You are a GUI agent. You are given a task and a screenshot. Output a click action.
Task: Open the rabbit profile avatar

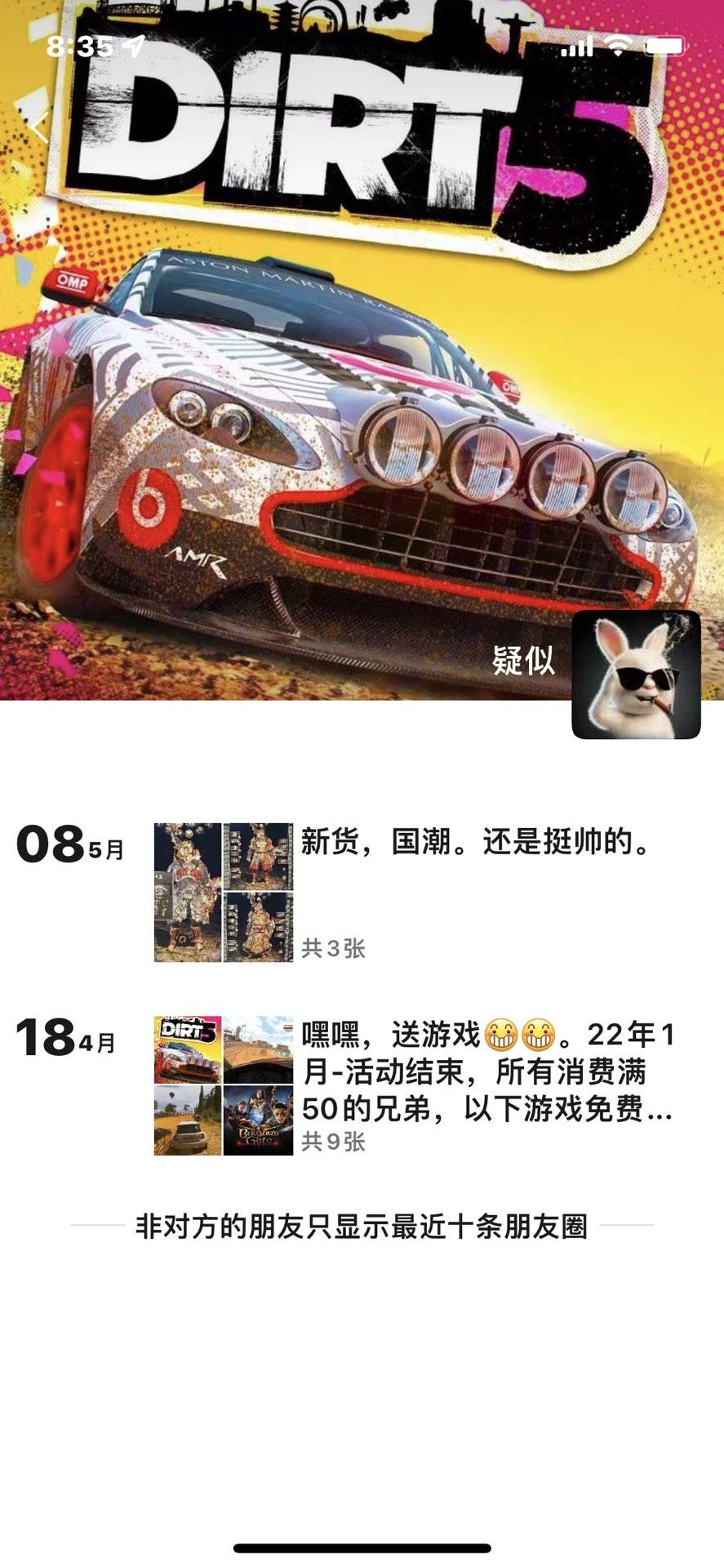[x=636, y=675]
